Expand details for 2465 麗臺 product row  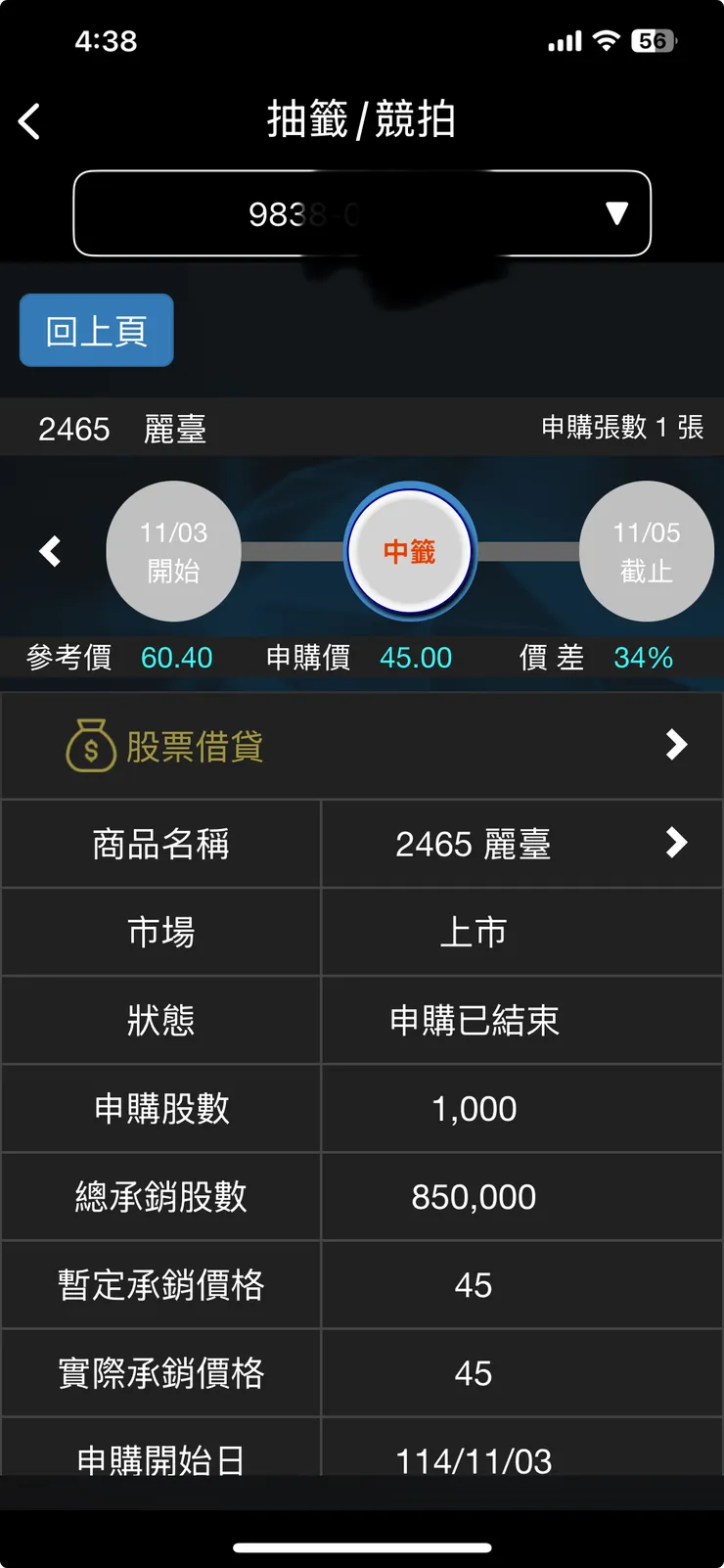point(676,844)
